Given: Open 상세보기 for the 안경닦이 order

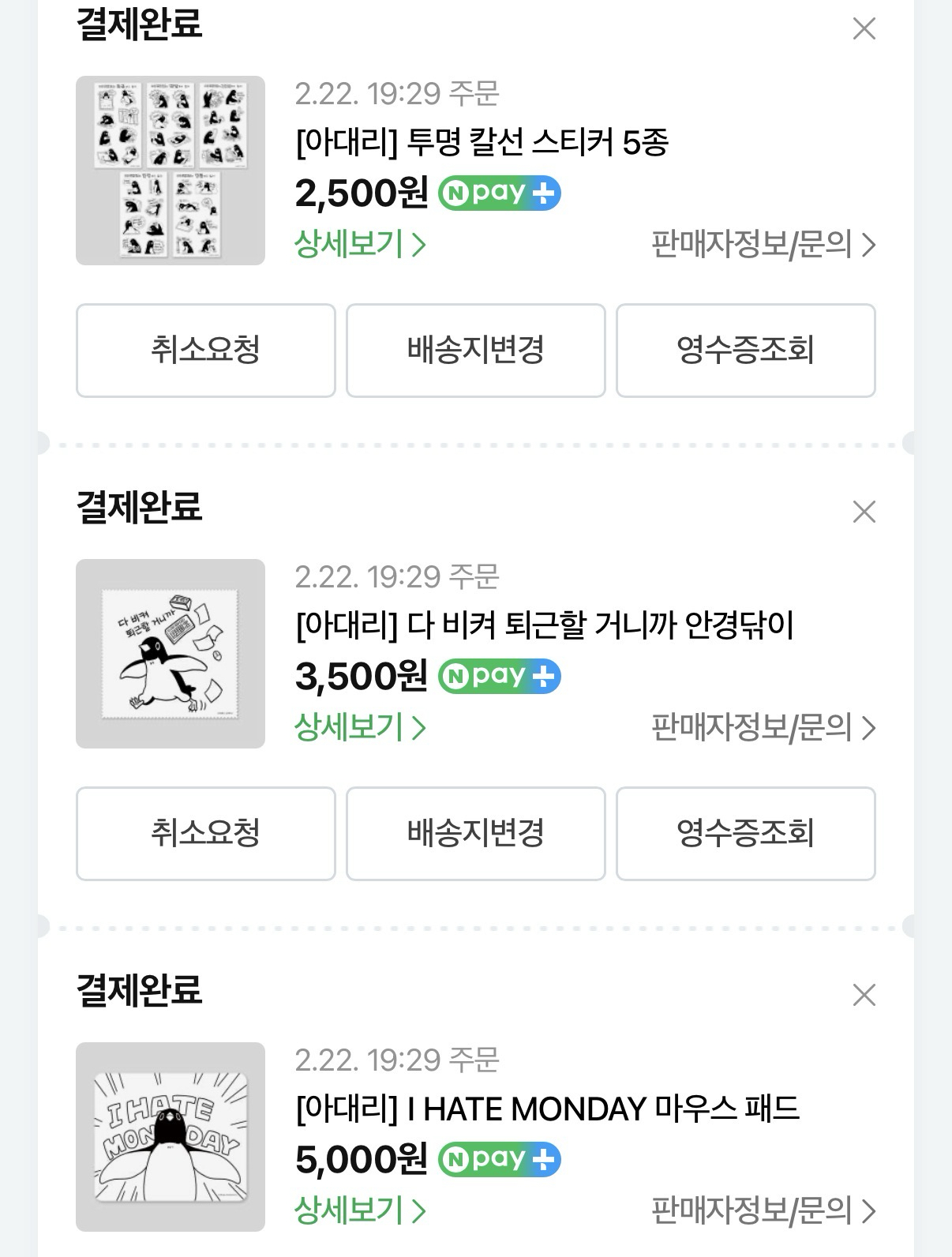Looking at the screenshot, I should [x=360, y=727].
